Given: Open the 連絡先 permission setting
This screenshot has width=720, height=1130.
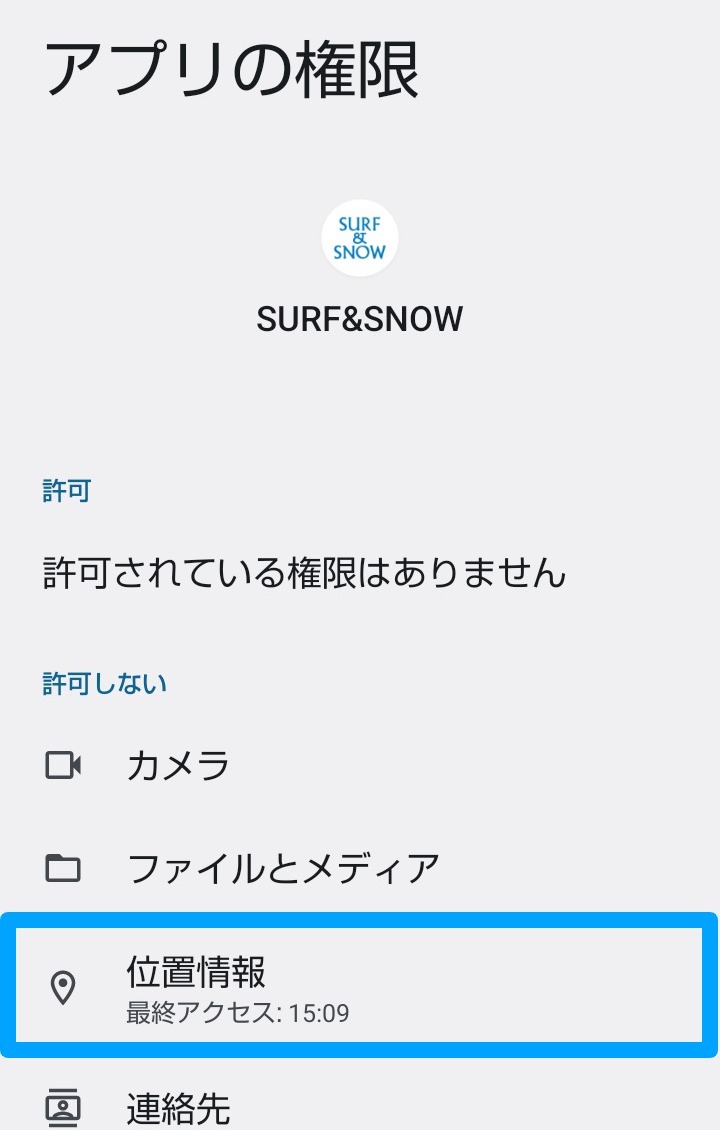Looking at the screenshot, I should pyautogui.click(x=178, y=1107).
